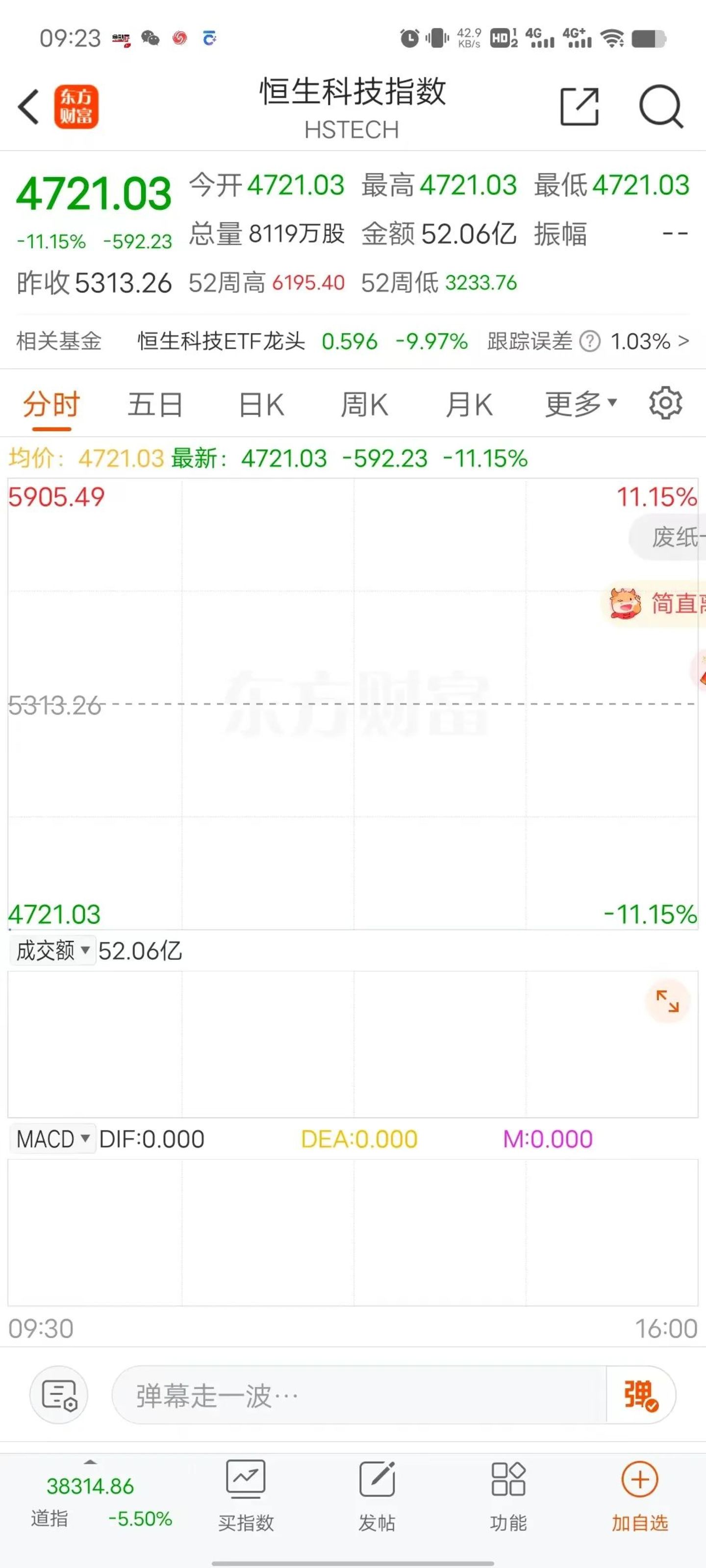
Task: Toggle the 弹 bullet comments switch
Action: tap(641, 1395)
